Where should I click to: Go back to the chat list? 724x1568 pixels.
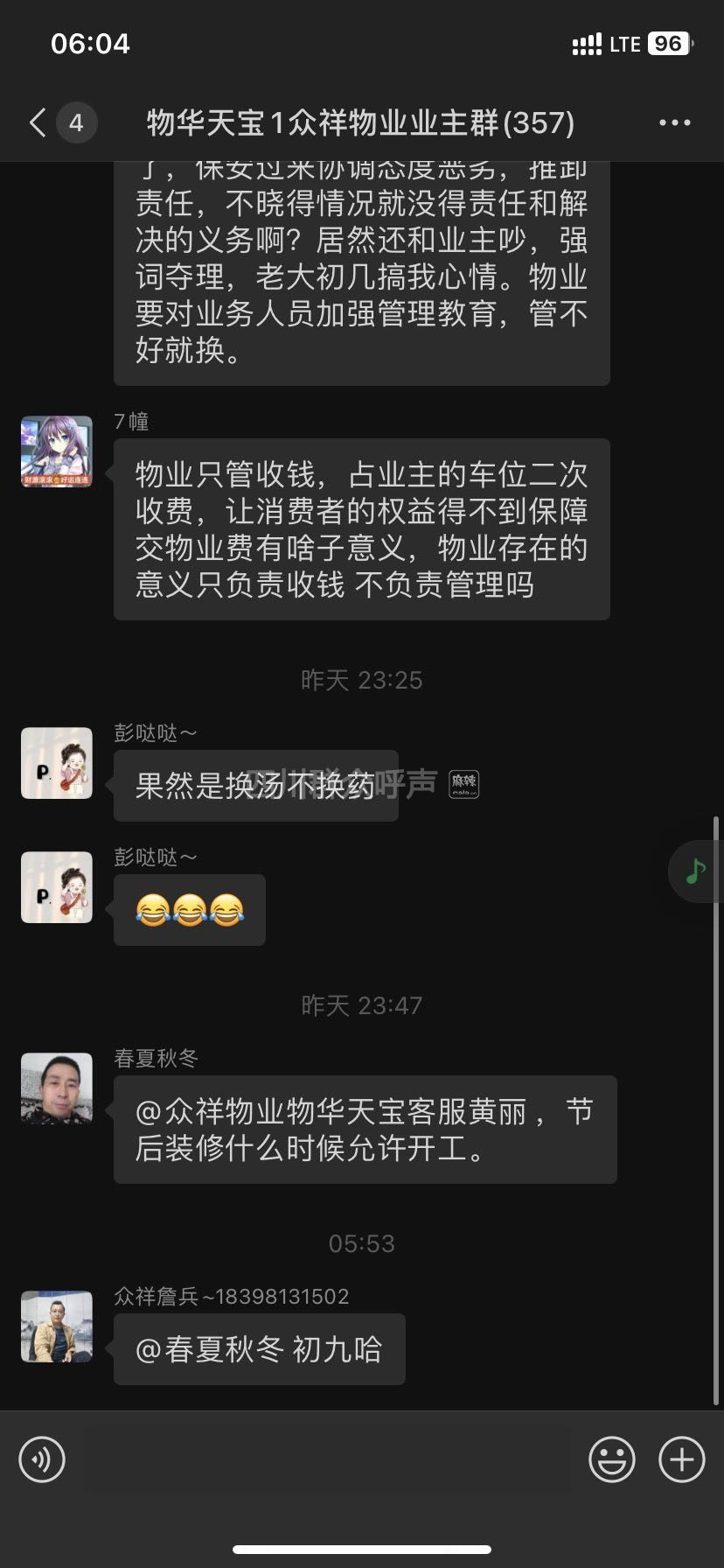click(x=38, y=122)
